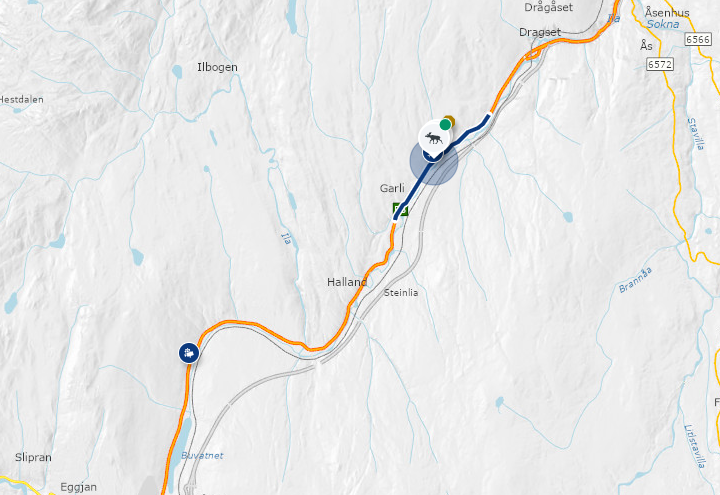Tap the blue weather marker near Buvatnet
720x495 pixels.
(189, 352)
